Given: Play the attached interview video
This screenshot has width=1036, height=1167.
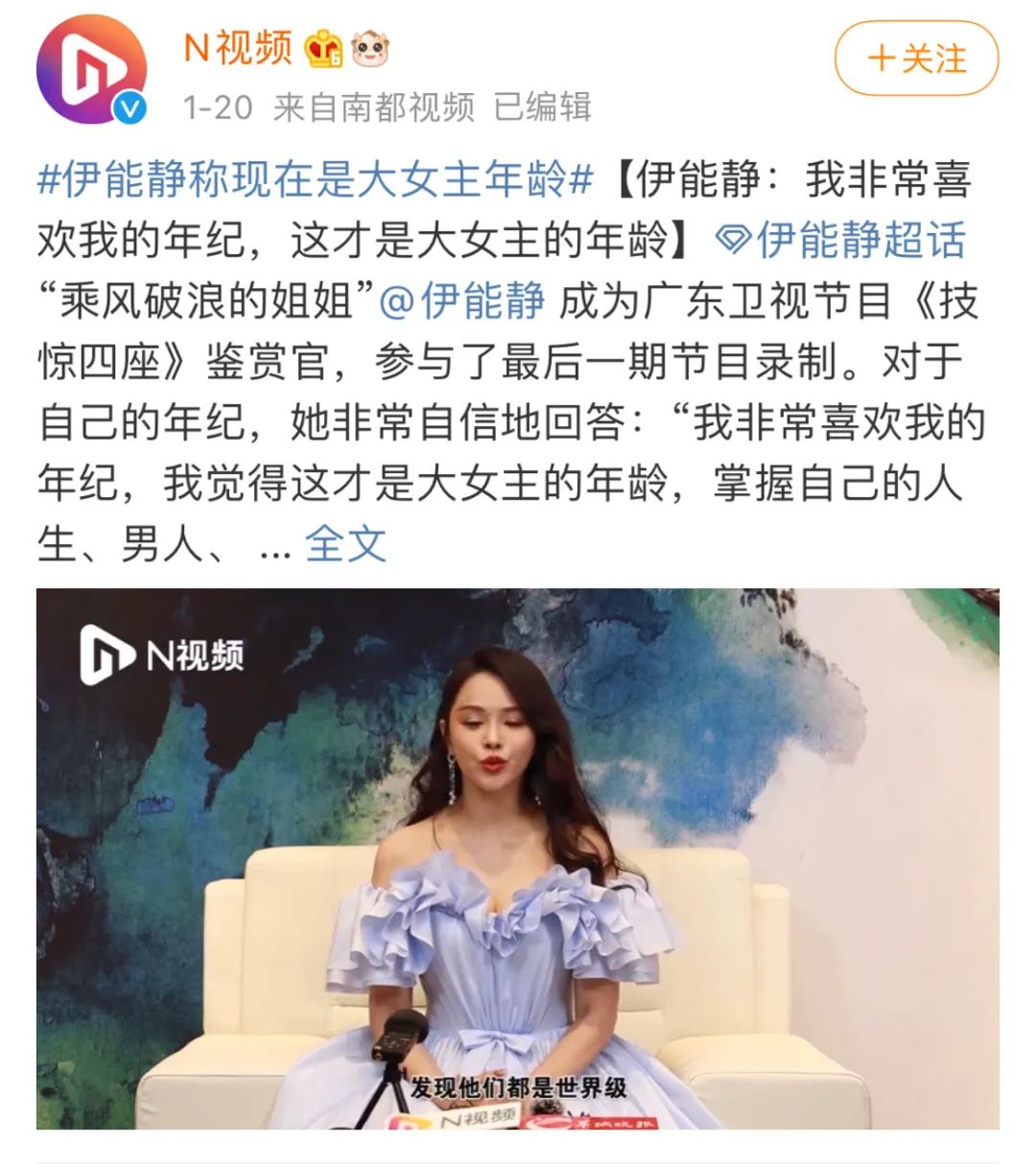Looking at the screenshot, I should pyautogui.click(x=518, y=858).
